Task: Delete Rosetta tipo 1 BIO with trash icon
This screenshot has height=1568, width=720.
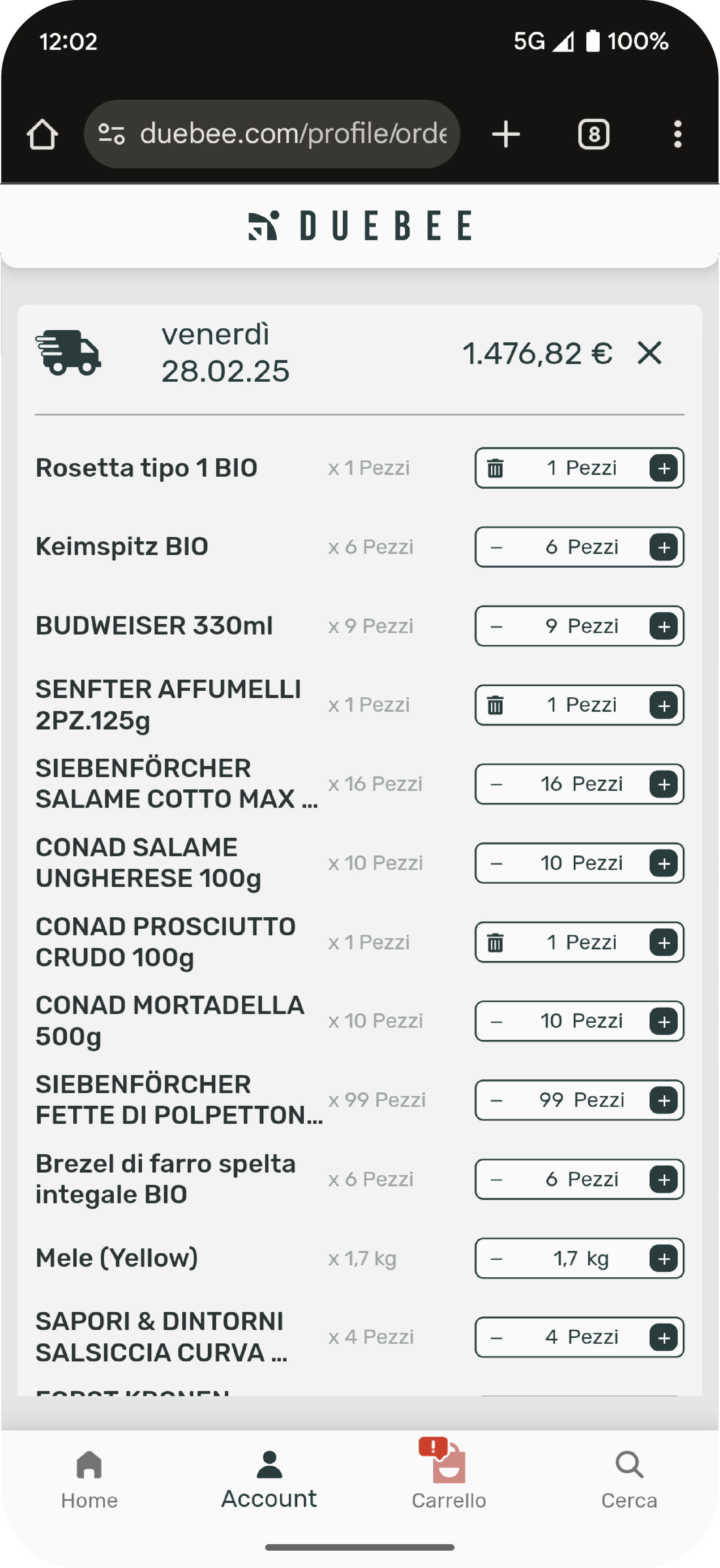Action: click(x=495, y=468)
